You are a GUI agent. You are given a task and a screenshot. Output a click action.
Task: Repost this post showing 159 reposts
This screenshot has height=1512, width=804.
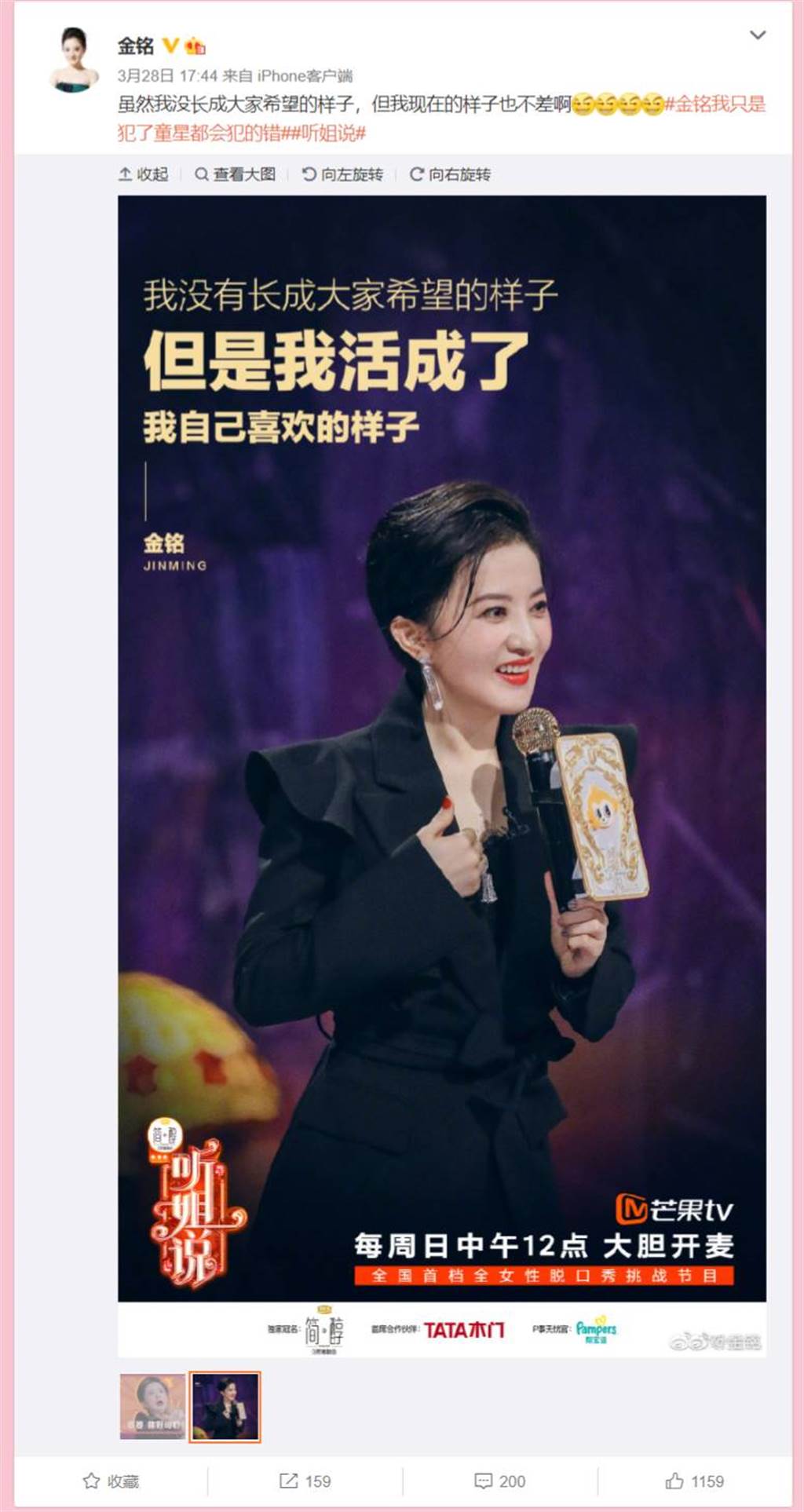click(x=305, y=1481)
